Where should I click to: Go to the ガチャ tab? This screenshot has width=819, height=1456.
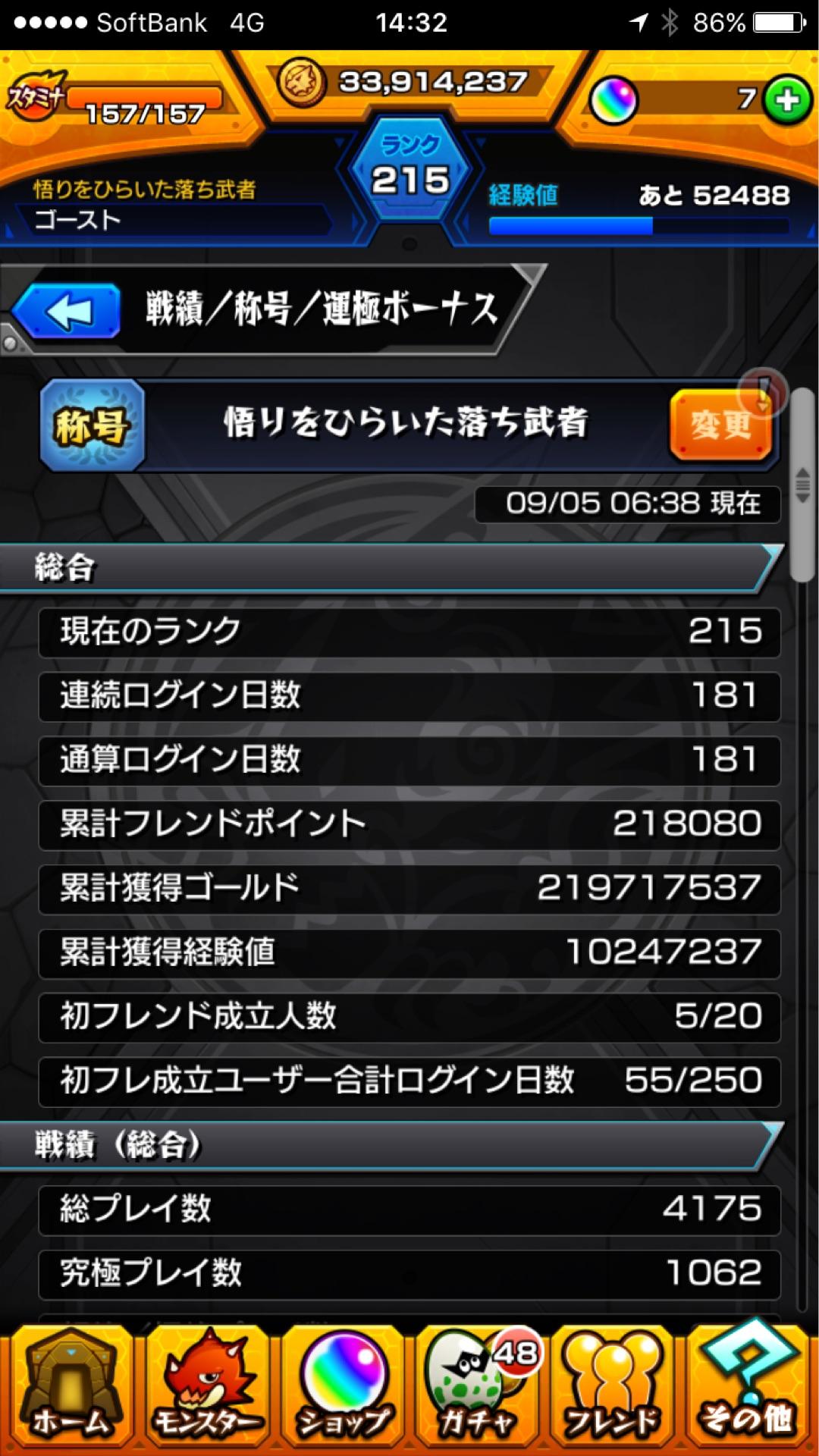click(478, 1388)
